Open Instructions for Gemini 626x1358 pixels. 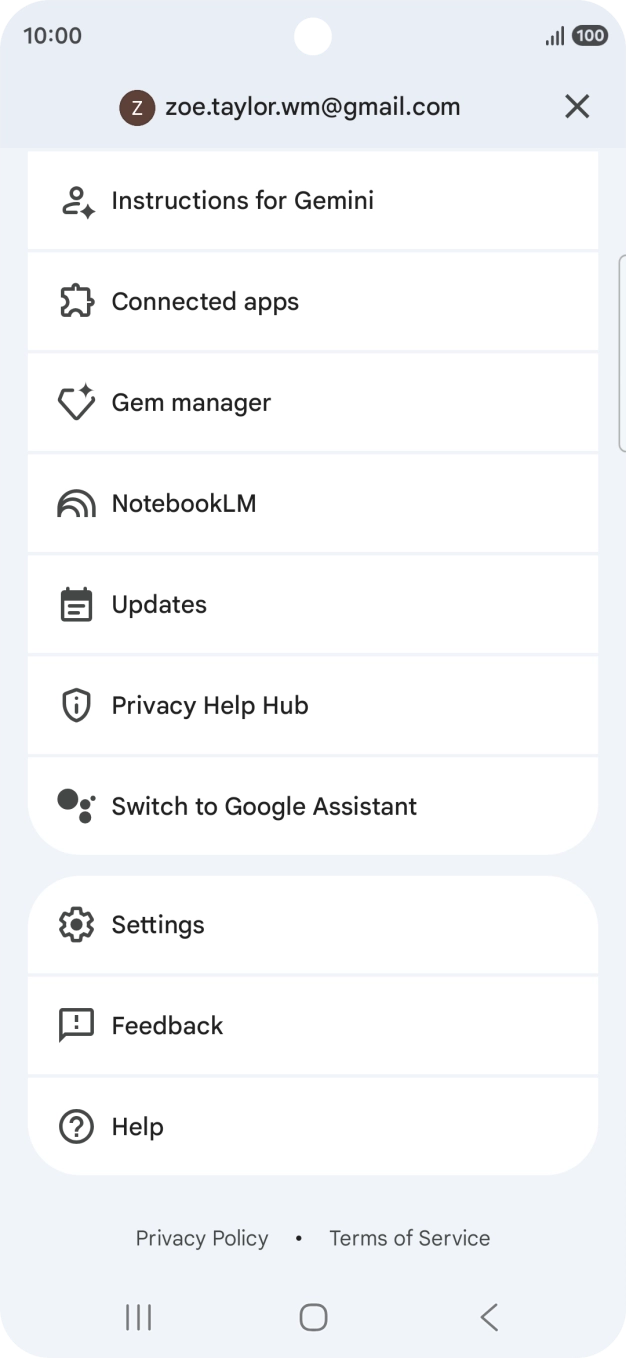(x=312, y=201)
